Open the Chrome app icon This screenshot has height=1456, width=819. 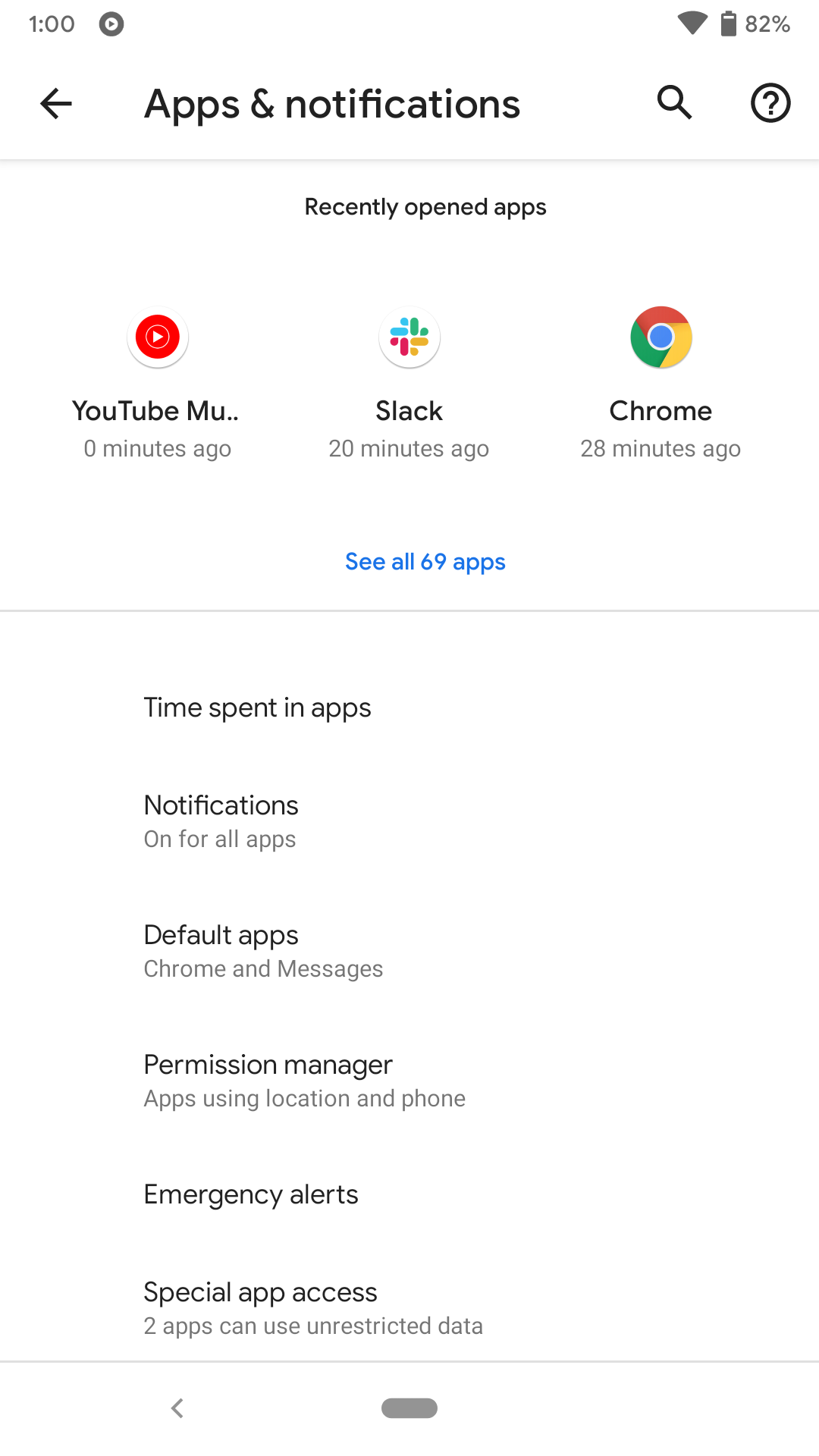pos(661,337)
